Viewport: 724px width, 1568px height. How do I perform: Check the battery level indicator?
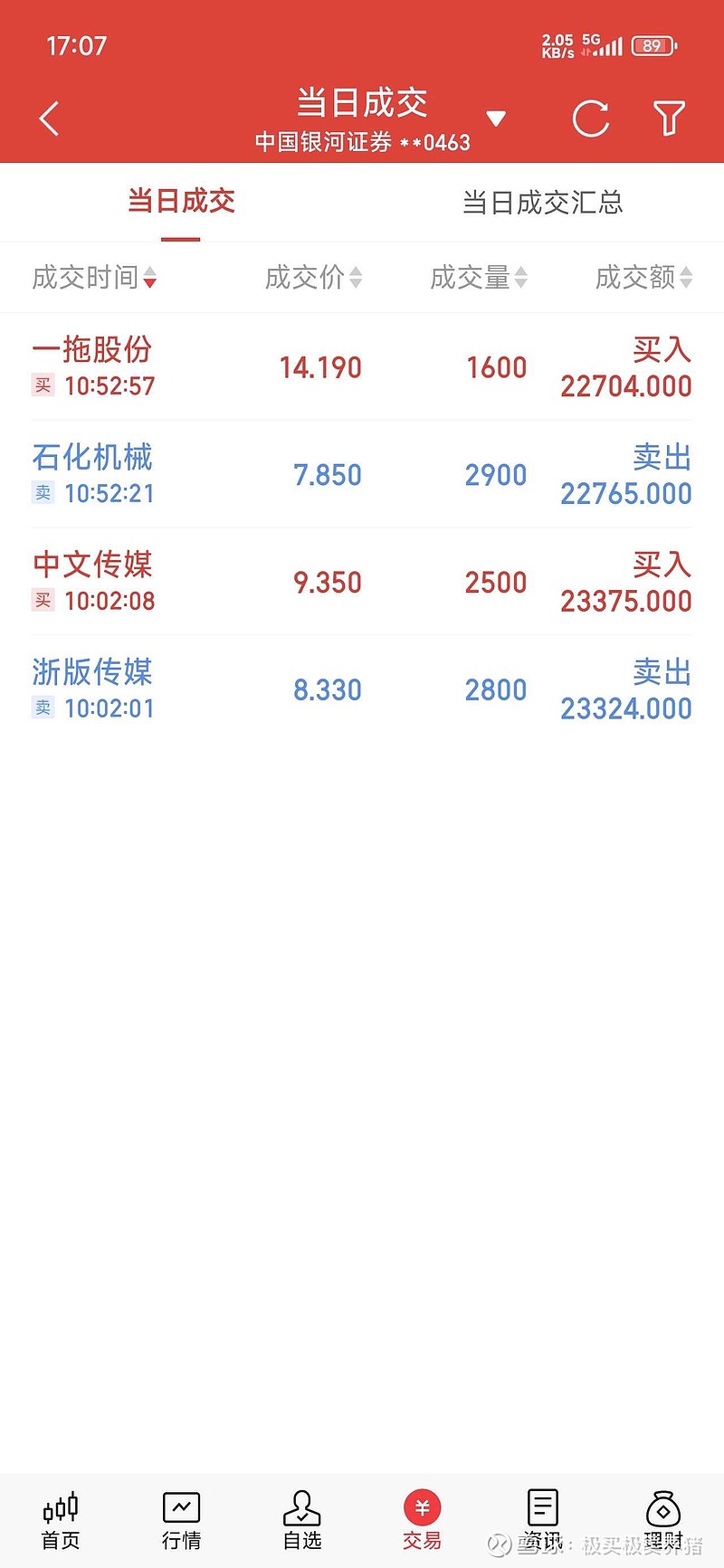pos(651,44)
